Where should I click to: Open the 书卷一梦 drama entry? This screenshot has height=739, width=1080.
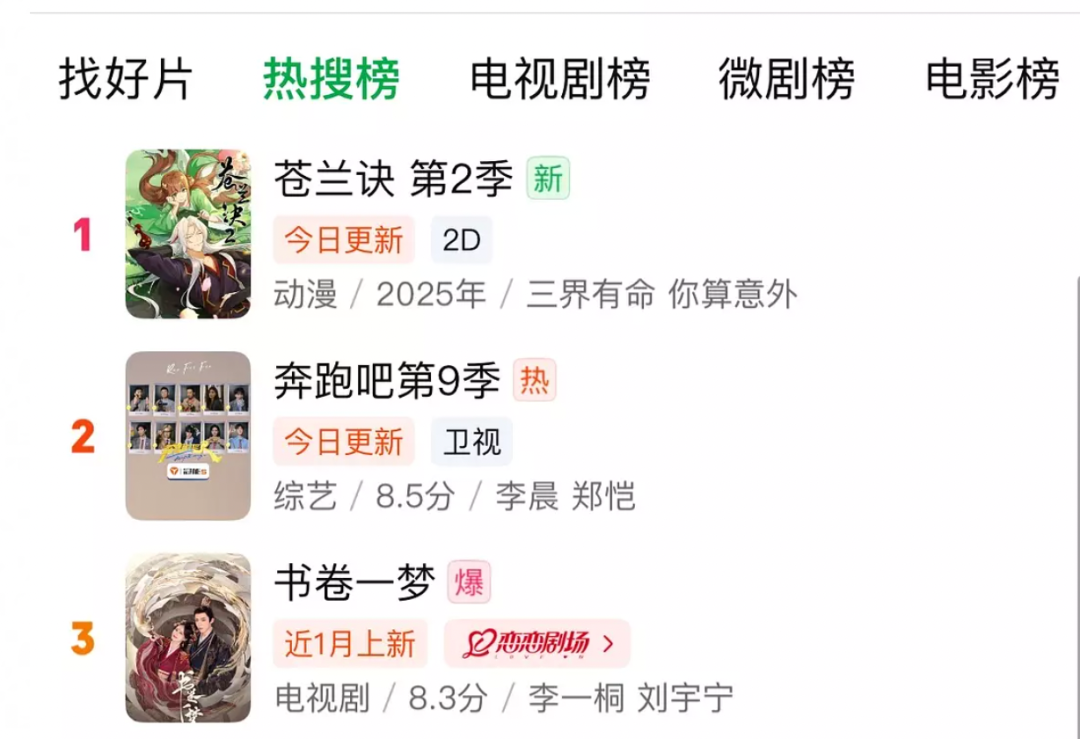click(x=354, y=583)
